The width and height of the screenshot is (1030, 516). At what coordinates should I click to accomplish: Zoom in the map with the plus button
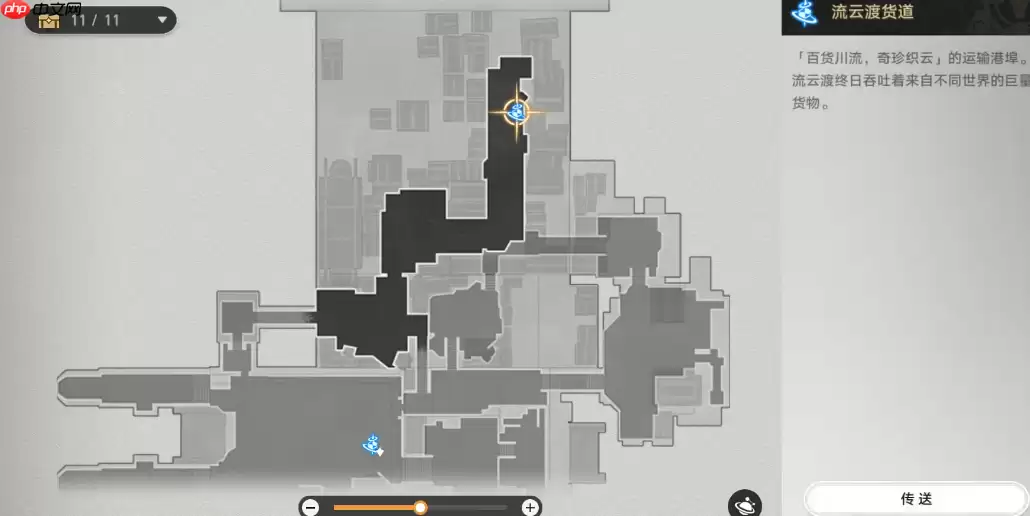click(x=530, y=507)
